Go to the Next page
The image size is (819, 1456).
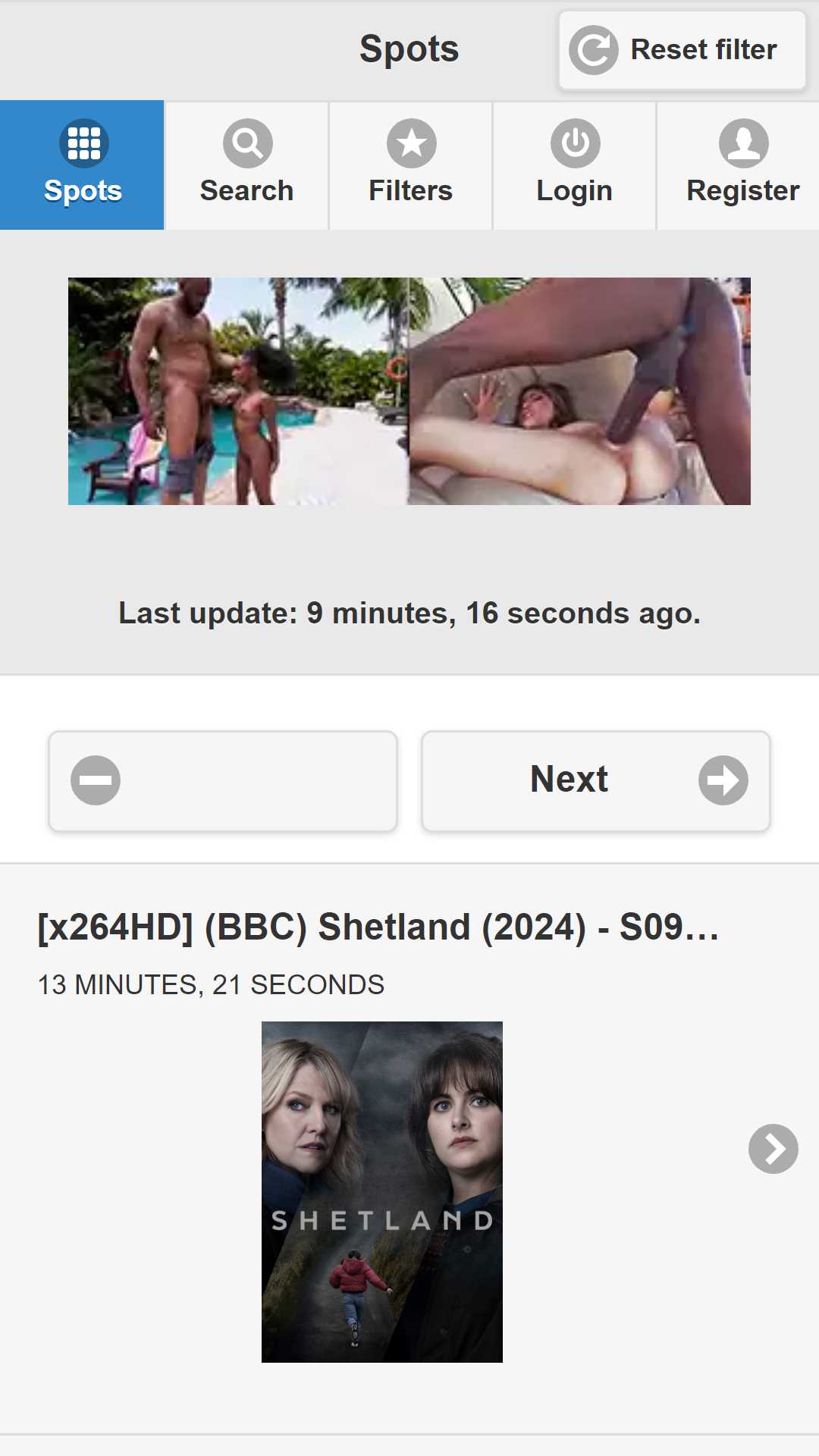[x=596, y=780]
